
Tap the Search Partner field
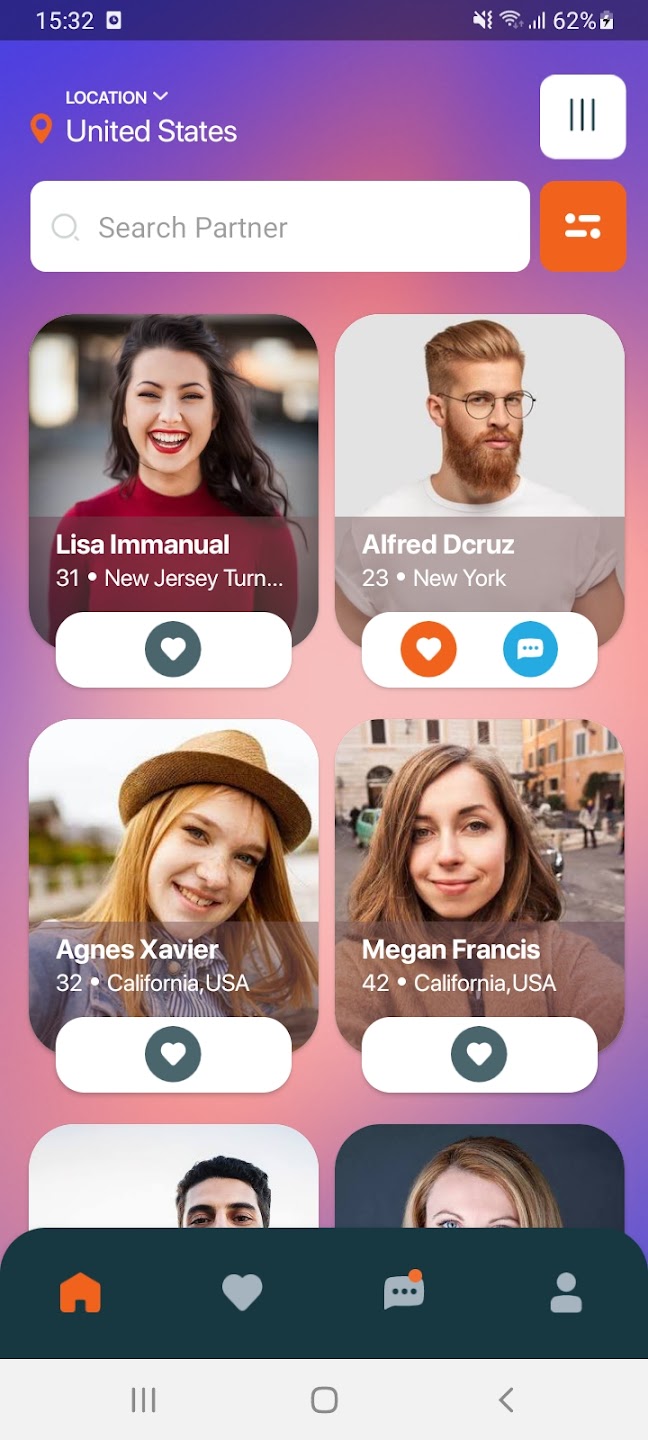point(280,227)
